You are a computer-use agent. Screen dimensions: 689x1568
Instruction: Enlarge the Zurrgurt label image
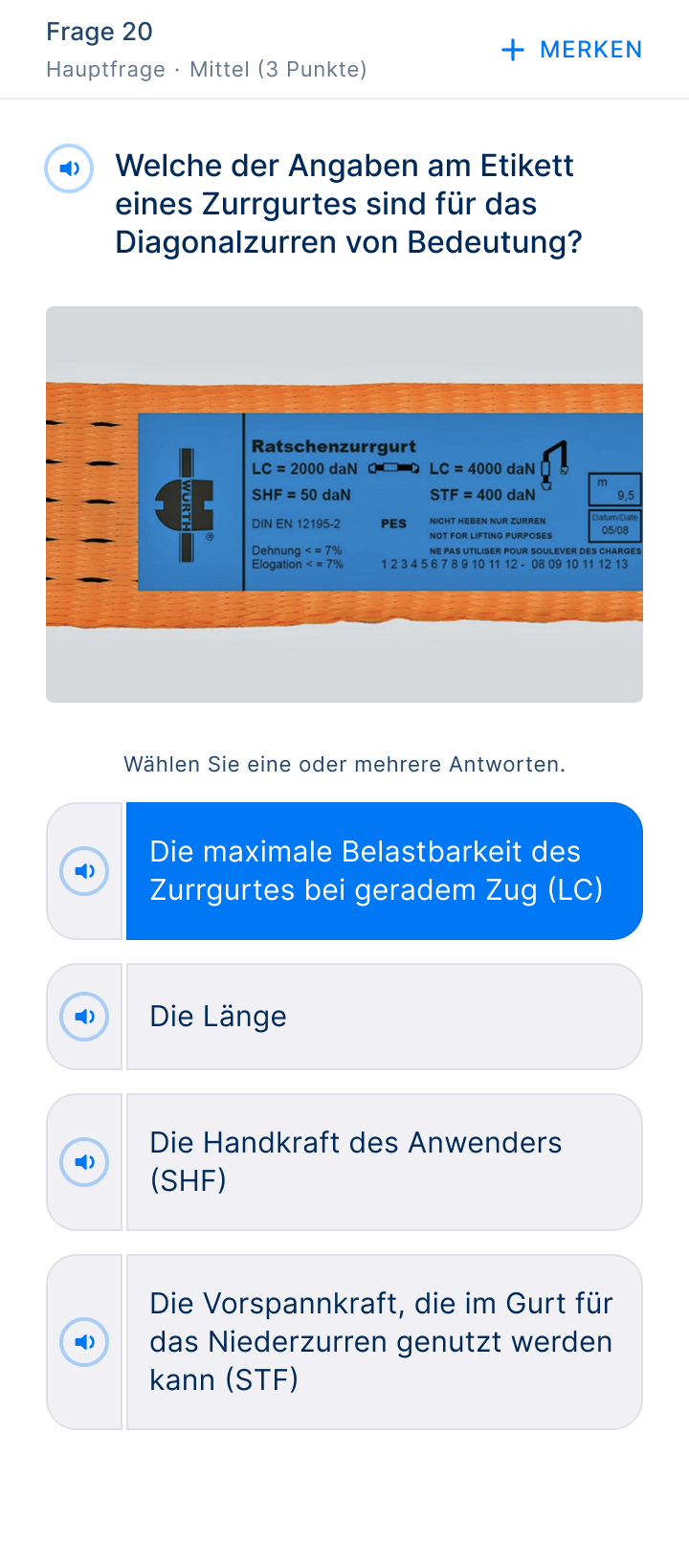[344, 504]
